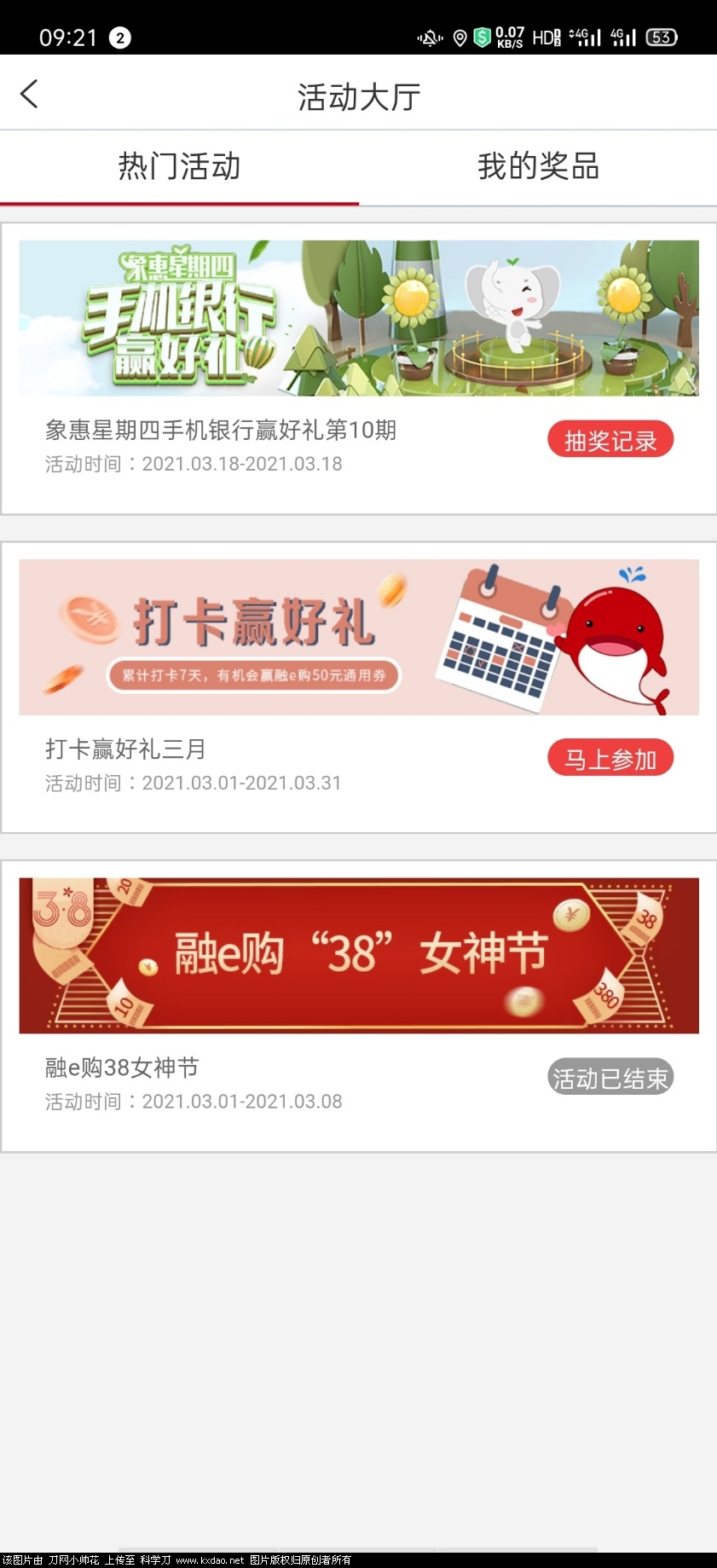Switch to the 我的奖品 tab

click(x=538, y=166)
